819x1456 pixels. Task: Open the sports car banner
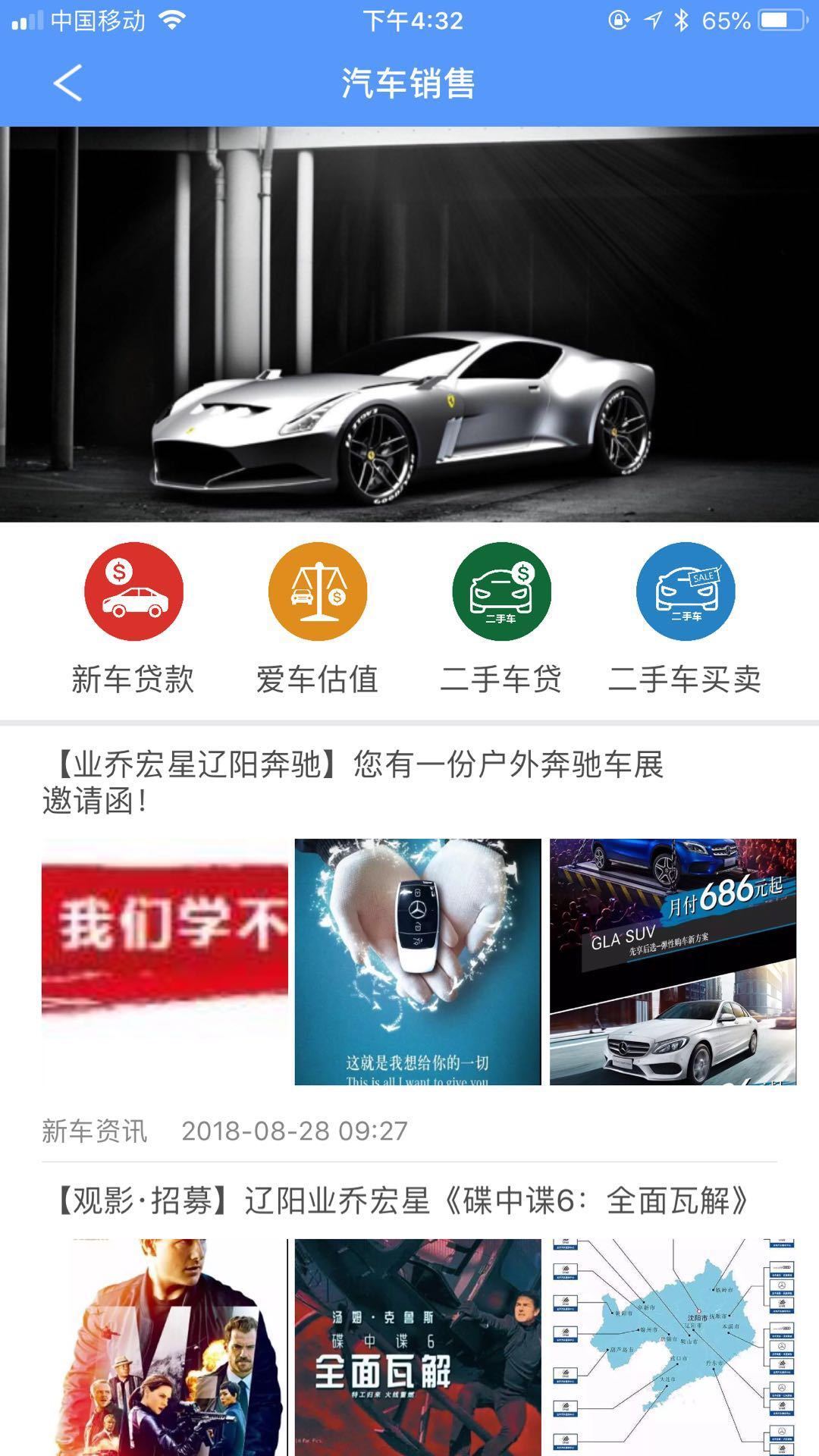[409, 325]
